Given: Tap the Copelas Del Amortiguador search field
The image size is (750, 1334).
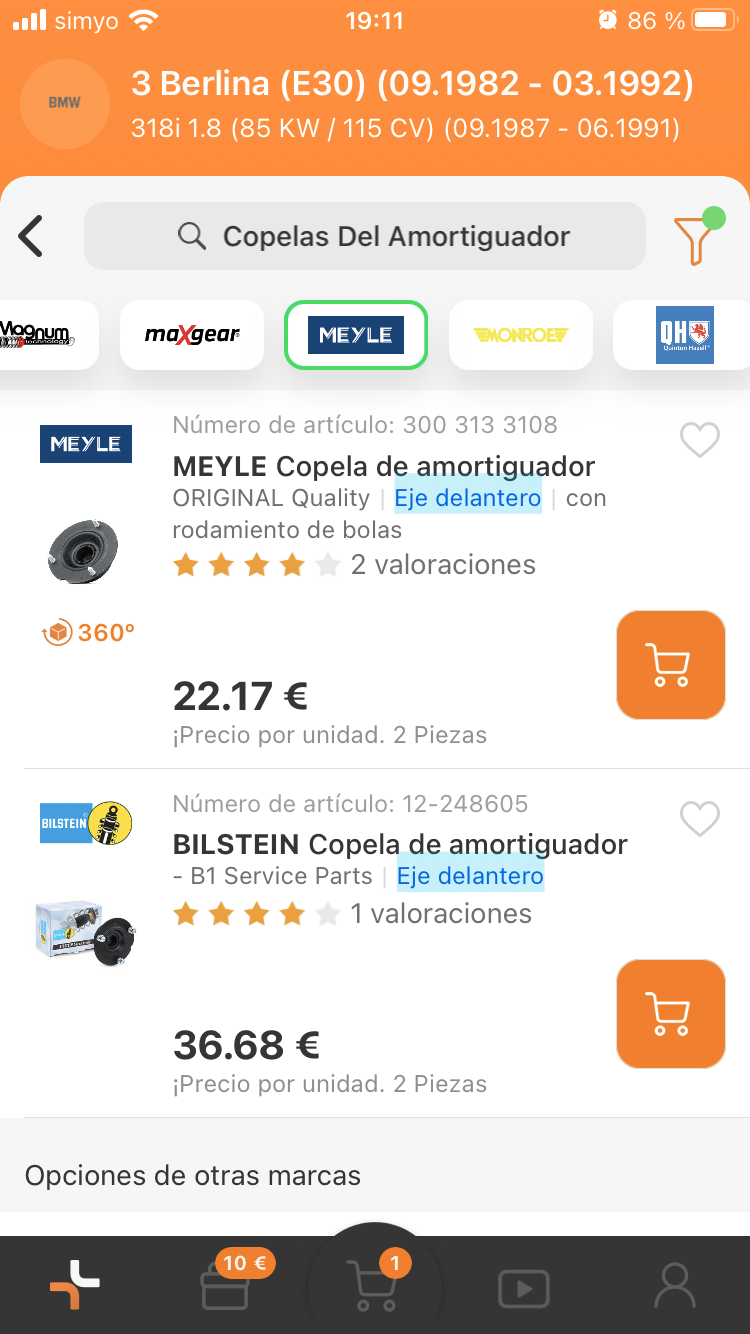Looking at the screenshot, I should [365, 237].
